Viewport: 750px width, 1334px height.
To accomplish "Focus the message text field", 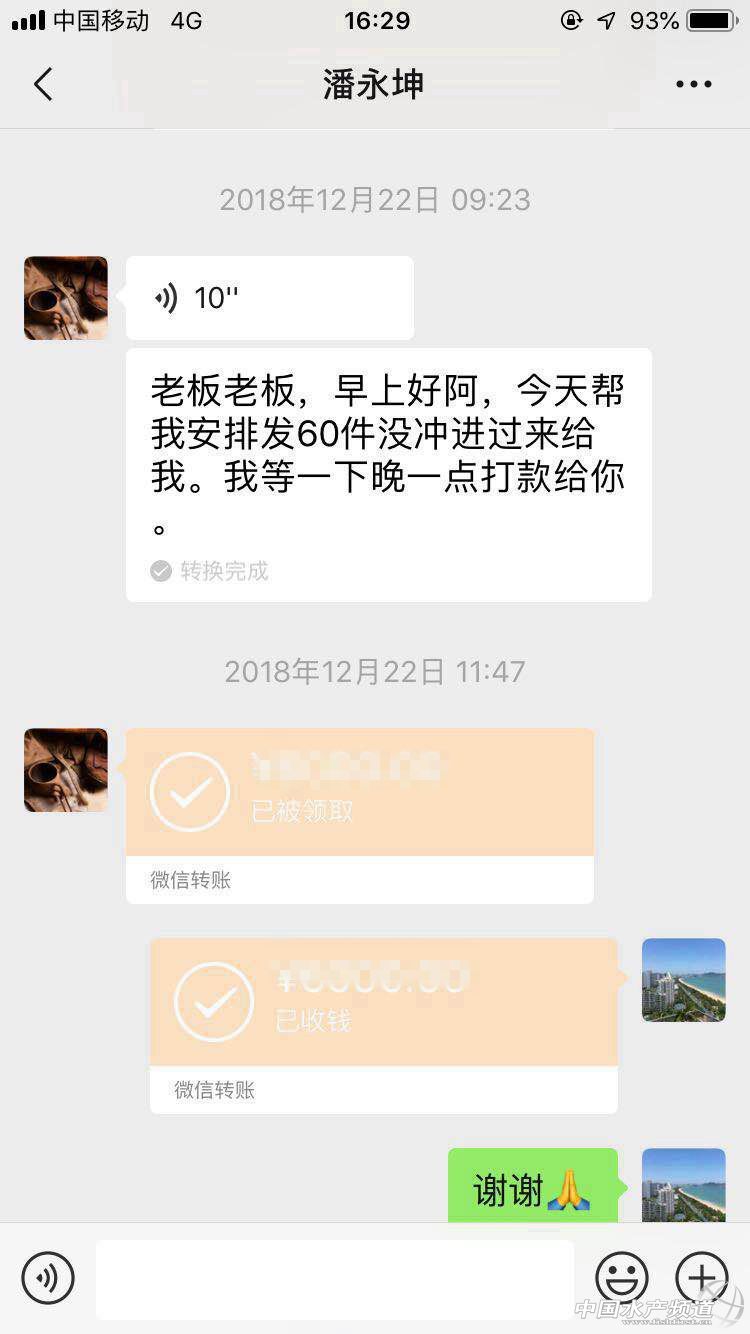I will (335, 1279).
